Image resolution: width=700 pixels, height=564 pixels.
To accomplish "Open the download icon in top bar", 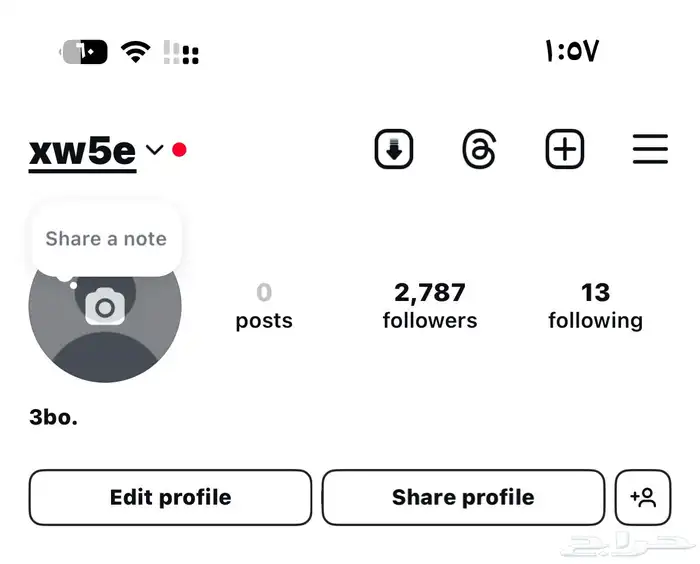I will [394, 150].
